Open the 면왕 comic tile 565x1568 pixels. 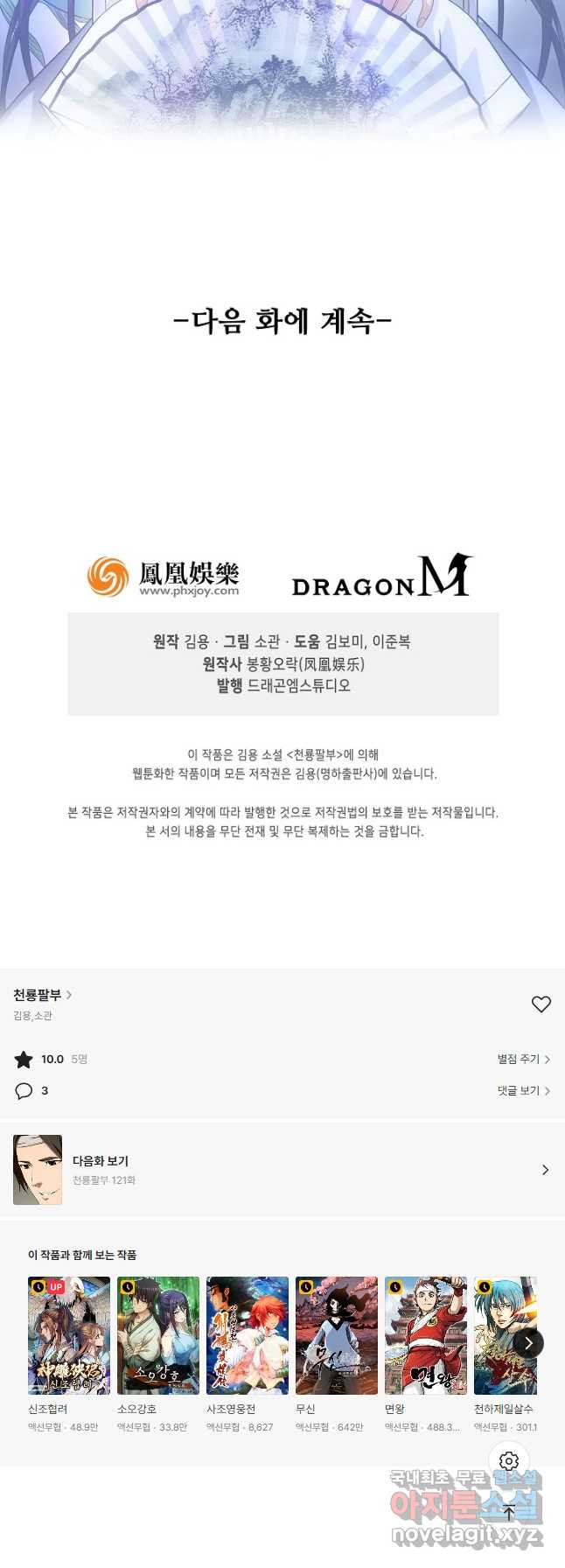426,1335
